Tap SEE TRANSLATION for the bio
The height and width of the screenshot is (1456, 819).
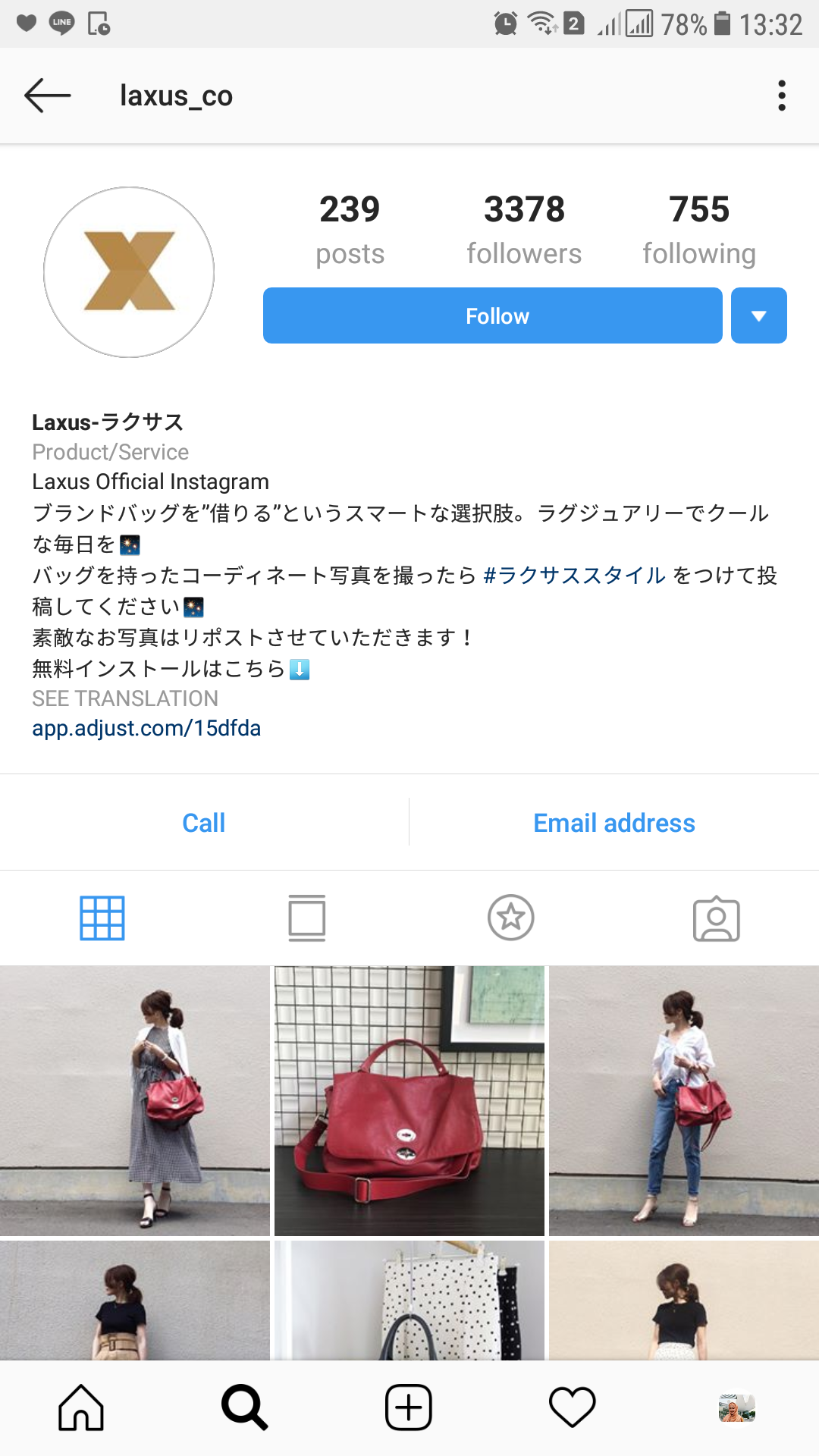pyautogui.click(x=125, y=698)
